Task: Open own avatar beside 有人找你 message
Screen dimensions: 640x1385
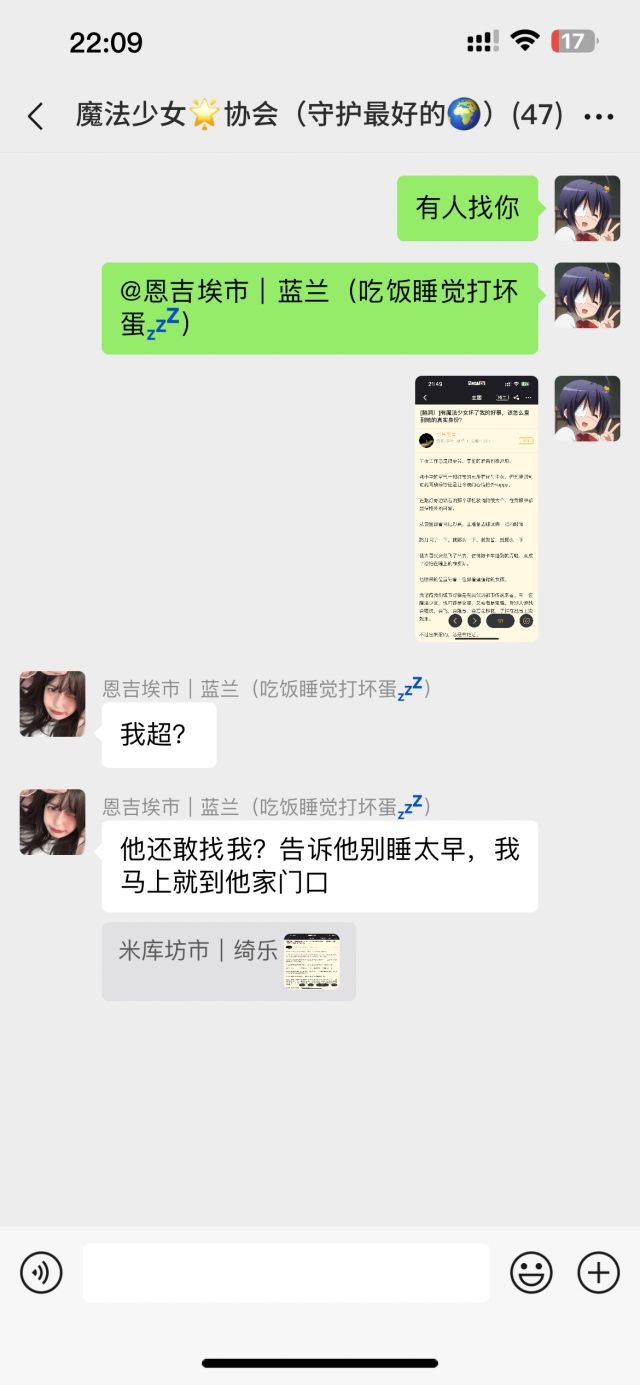Action: click(x=587, y=208)
